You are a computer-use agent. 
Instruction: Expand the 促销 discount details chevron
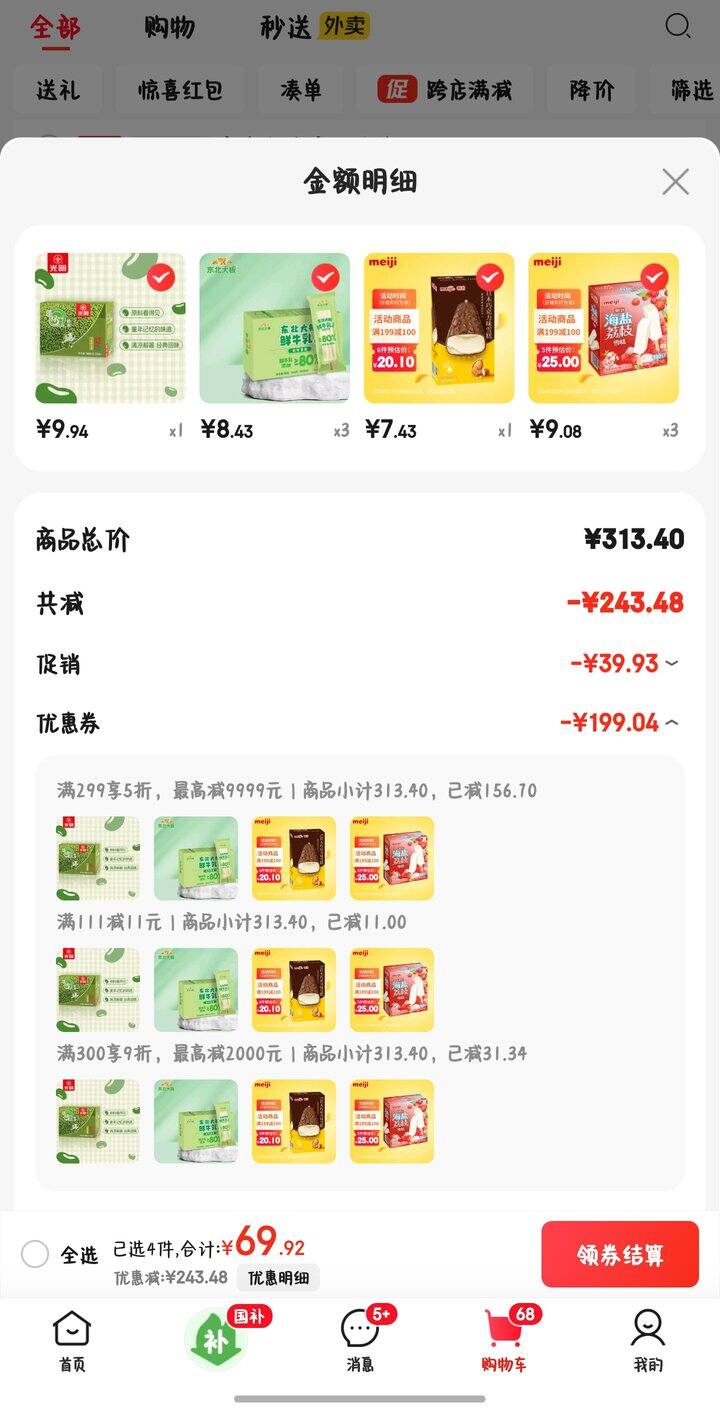[672, 663]
